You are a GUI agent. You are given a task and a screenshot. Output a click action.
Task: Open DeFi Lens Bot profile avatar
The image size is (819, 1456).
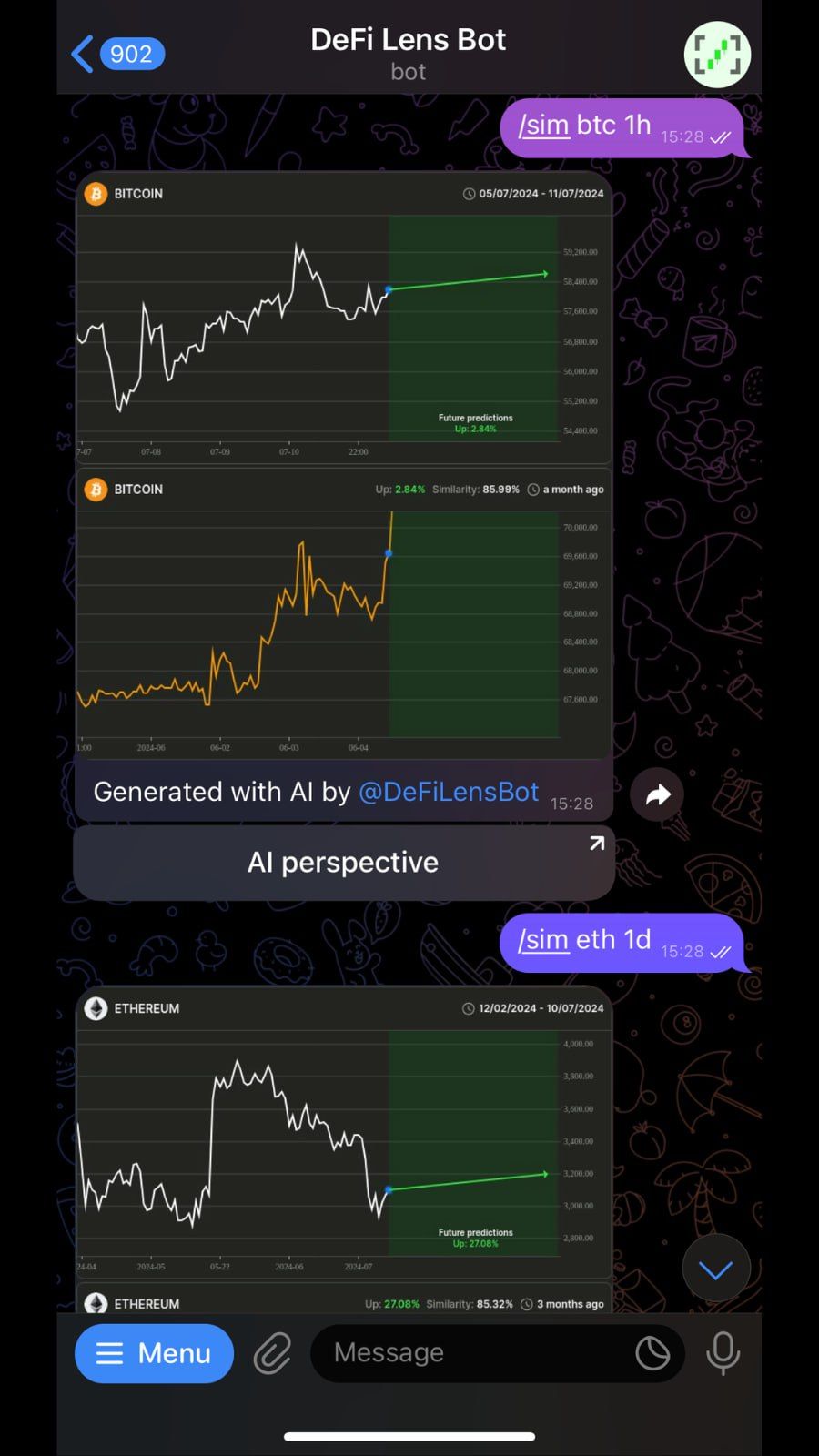click(x=717, y=54)
